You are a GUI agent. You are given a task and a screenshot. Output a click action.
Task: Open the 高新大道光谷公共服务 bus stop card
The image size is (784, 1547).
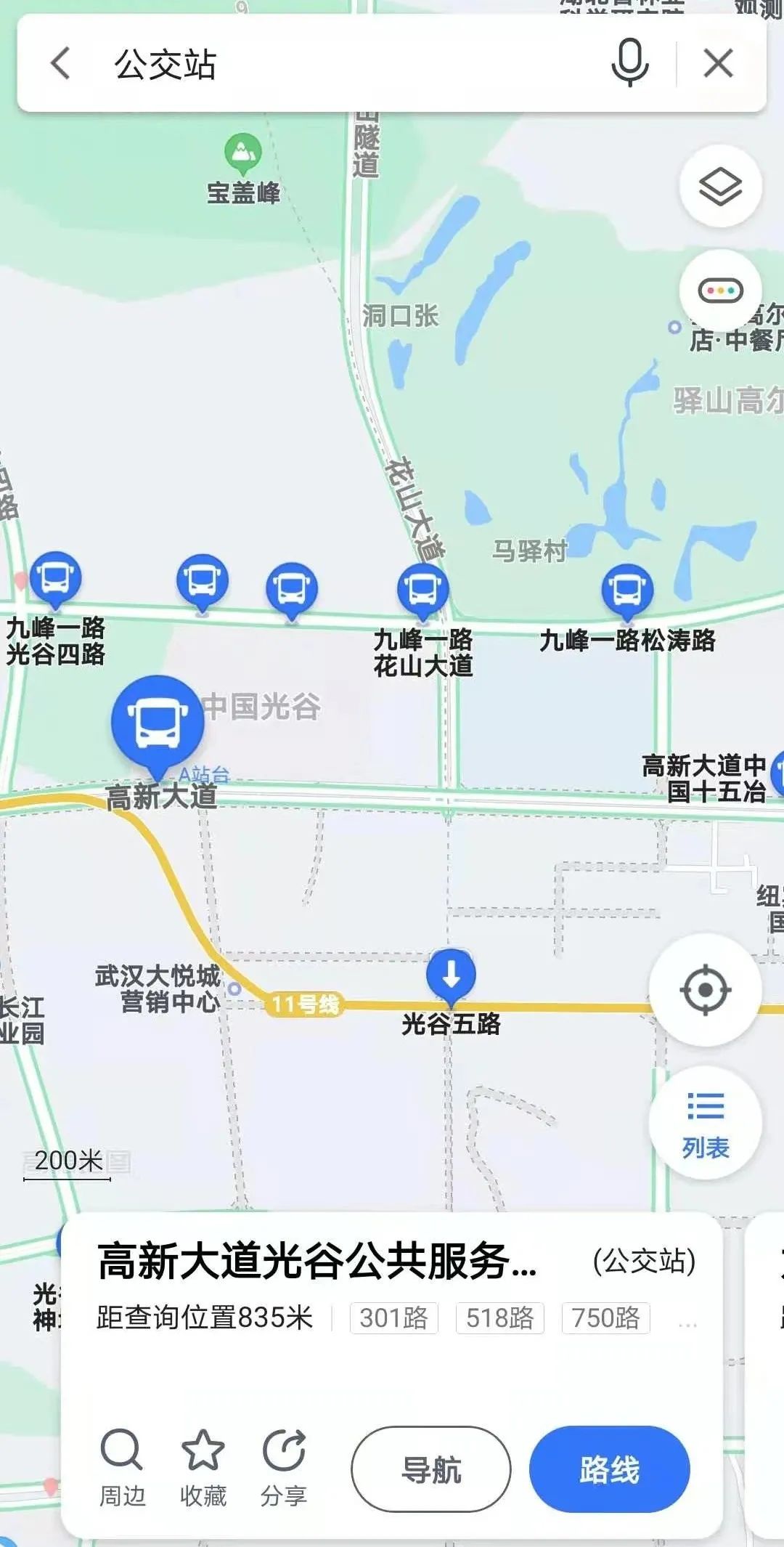[x=318, y=1262]
